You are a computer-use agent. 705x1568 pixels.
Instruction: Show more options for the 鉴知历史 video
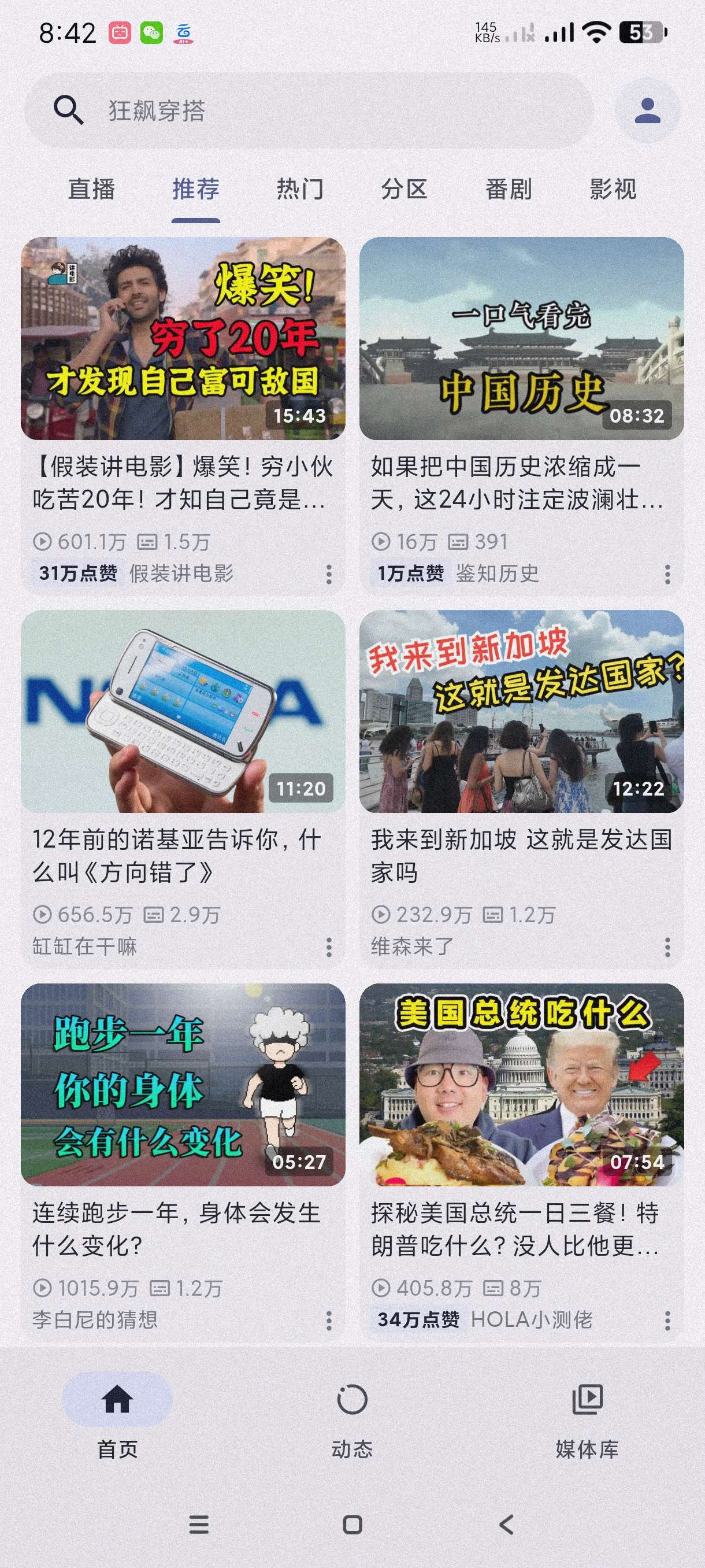[667, 574]
